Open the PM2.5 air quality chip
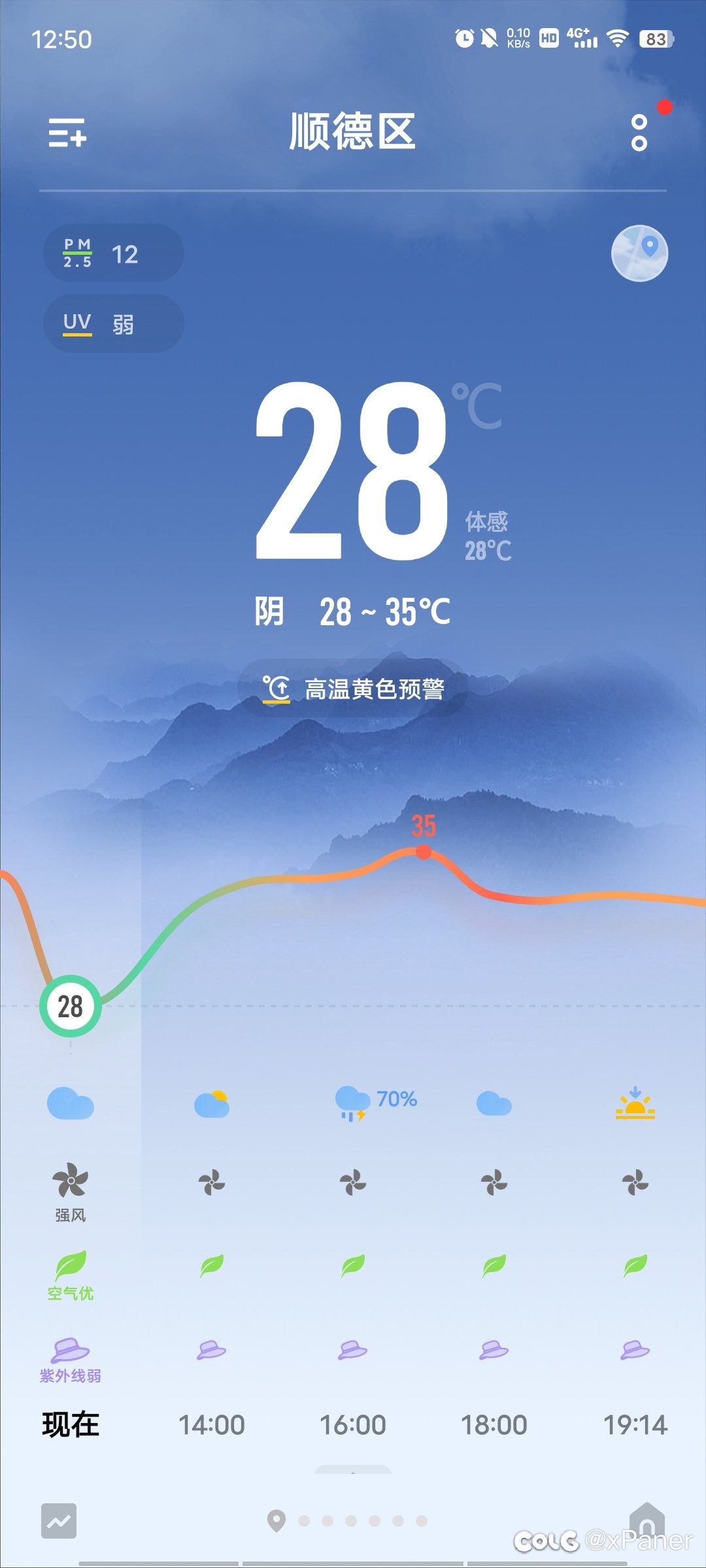Screen dimensions: 706x1568 point(114,253)
